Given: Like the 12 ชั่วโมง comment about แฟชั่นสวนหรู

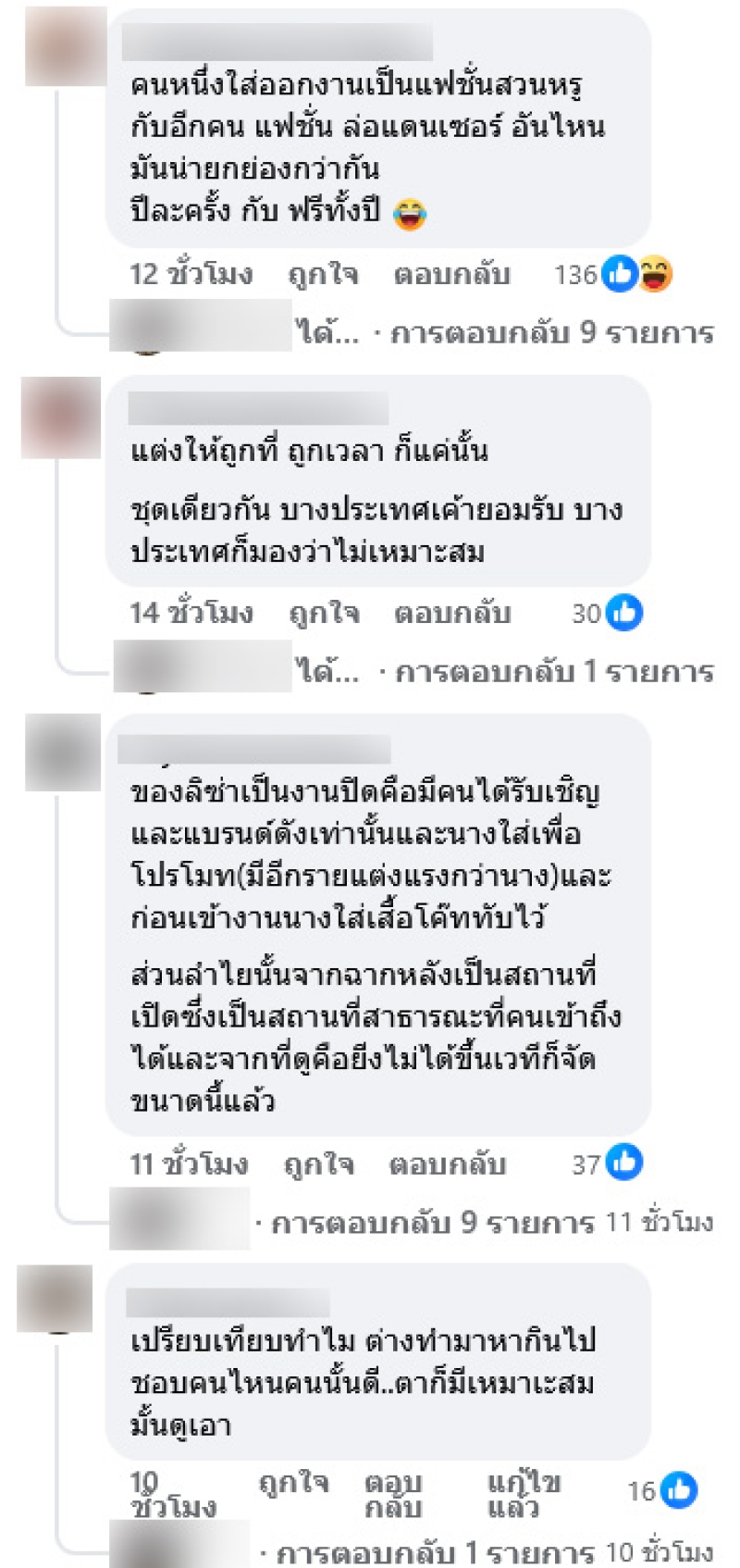Looking at the screenshot, I should pos(323,274).
